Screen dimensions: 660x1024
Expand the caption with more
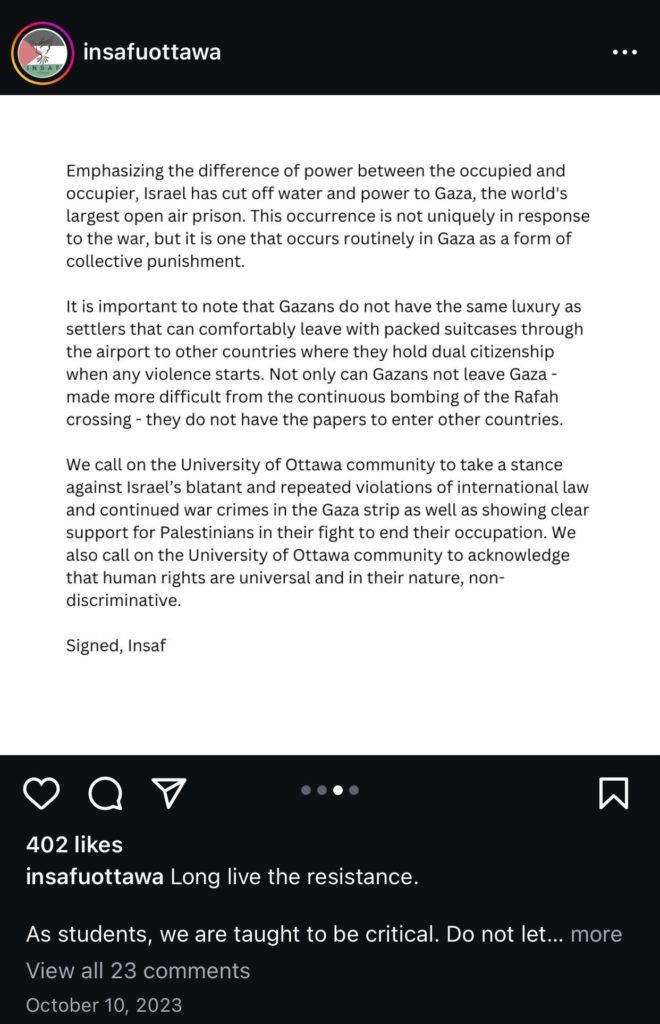596,934
